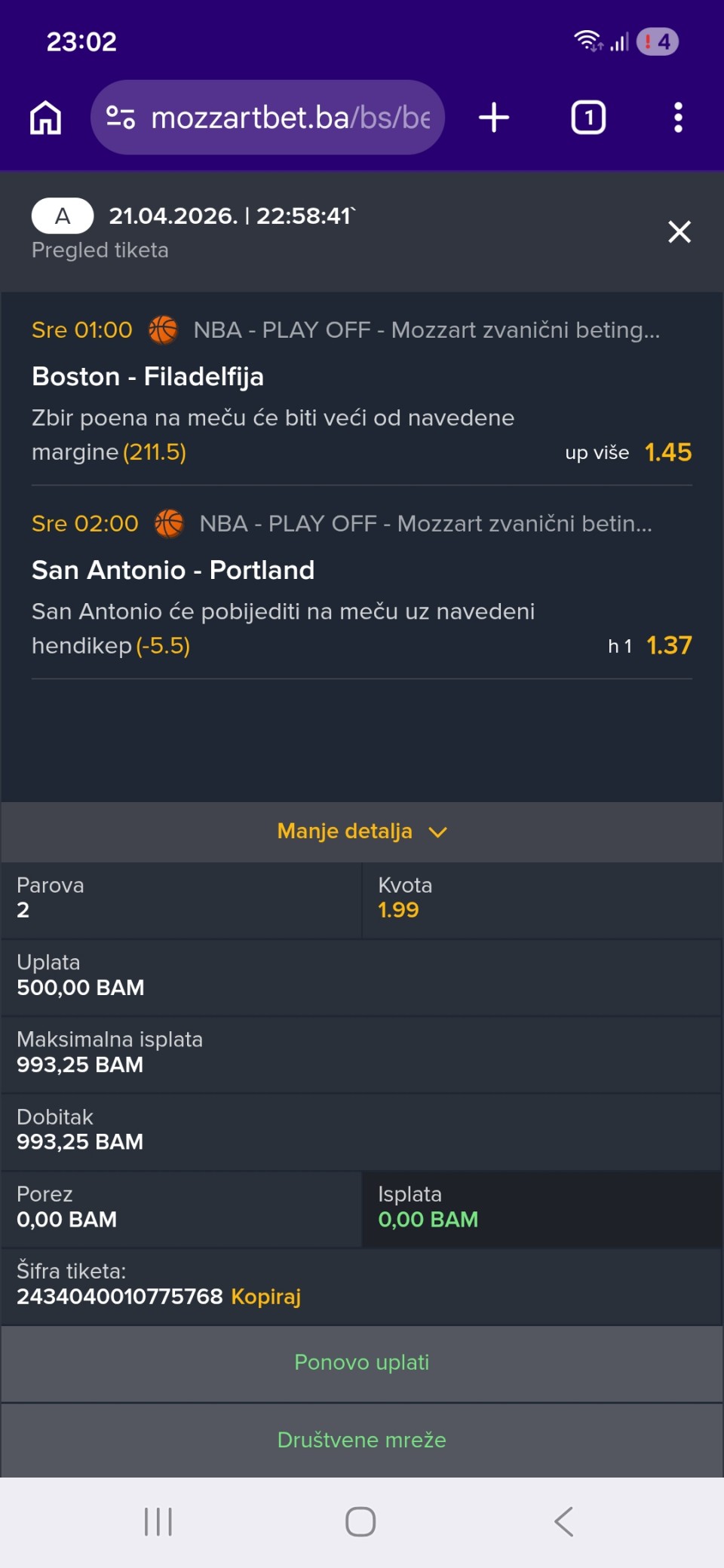The height and width of the screenshot is (1568, 724).
Task: Show open tabs switcher
Action: pos(588,118)
